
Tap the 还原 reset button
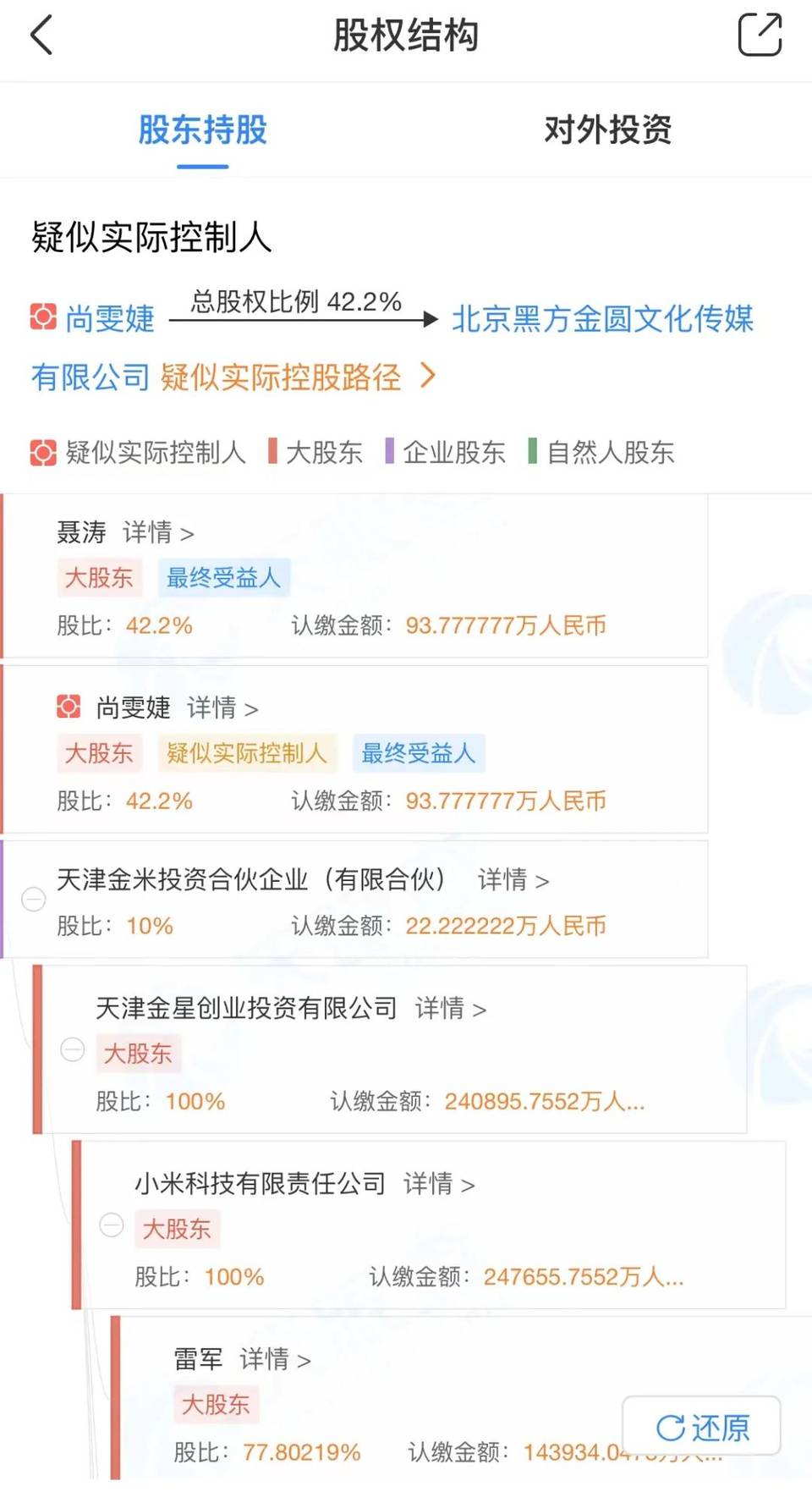click(701, 1426)
